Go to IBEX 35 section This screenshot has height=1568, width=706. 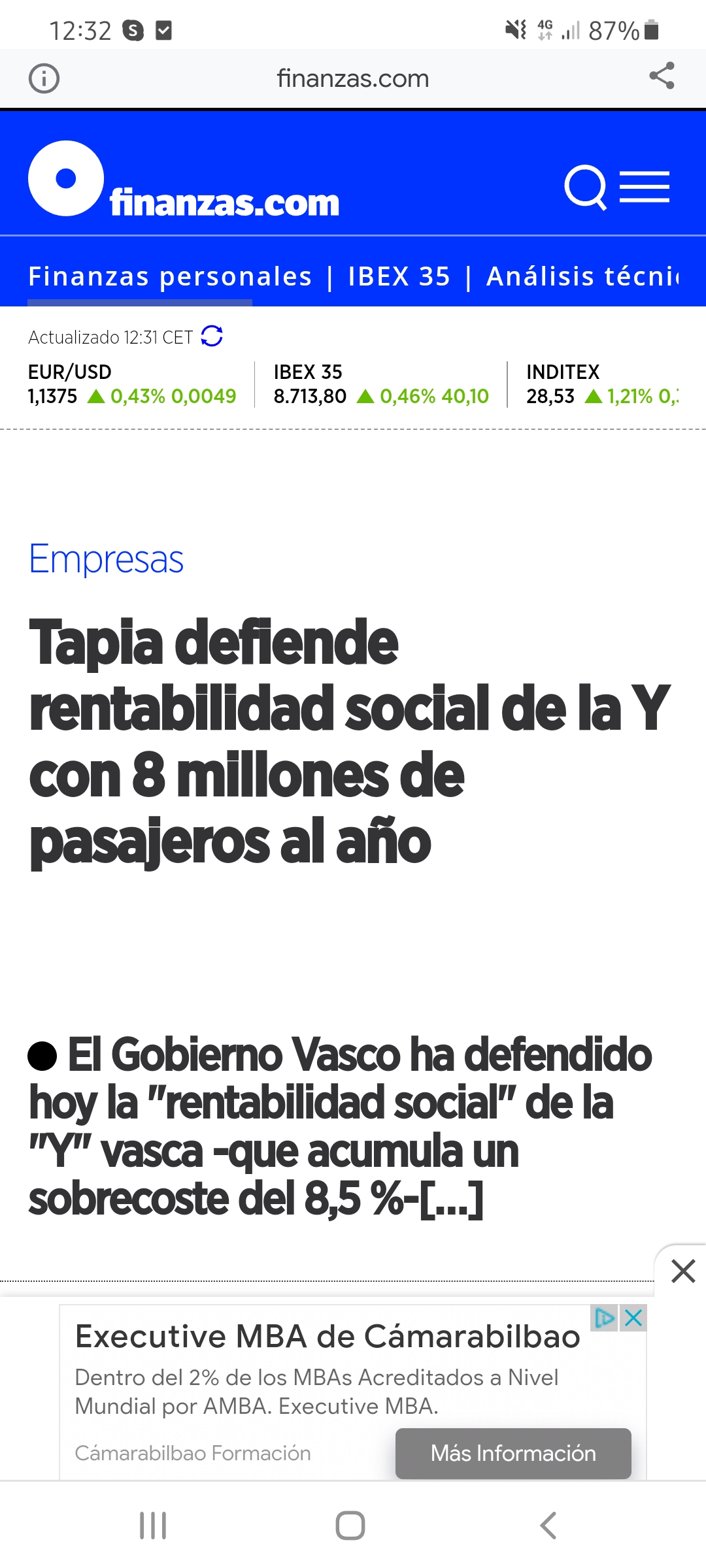pyautogui.click(x=399, y=276)
